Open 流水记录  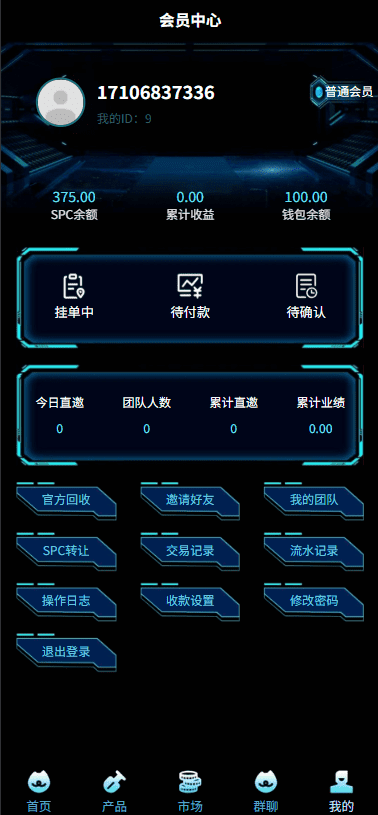click(314, 551)
